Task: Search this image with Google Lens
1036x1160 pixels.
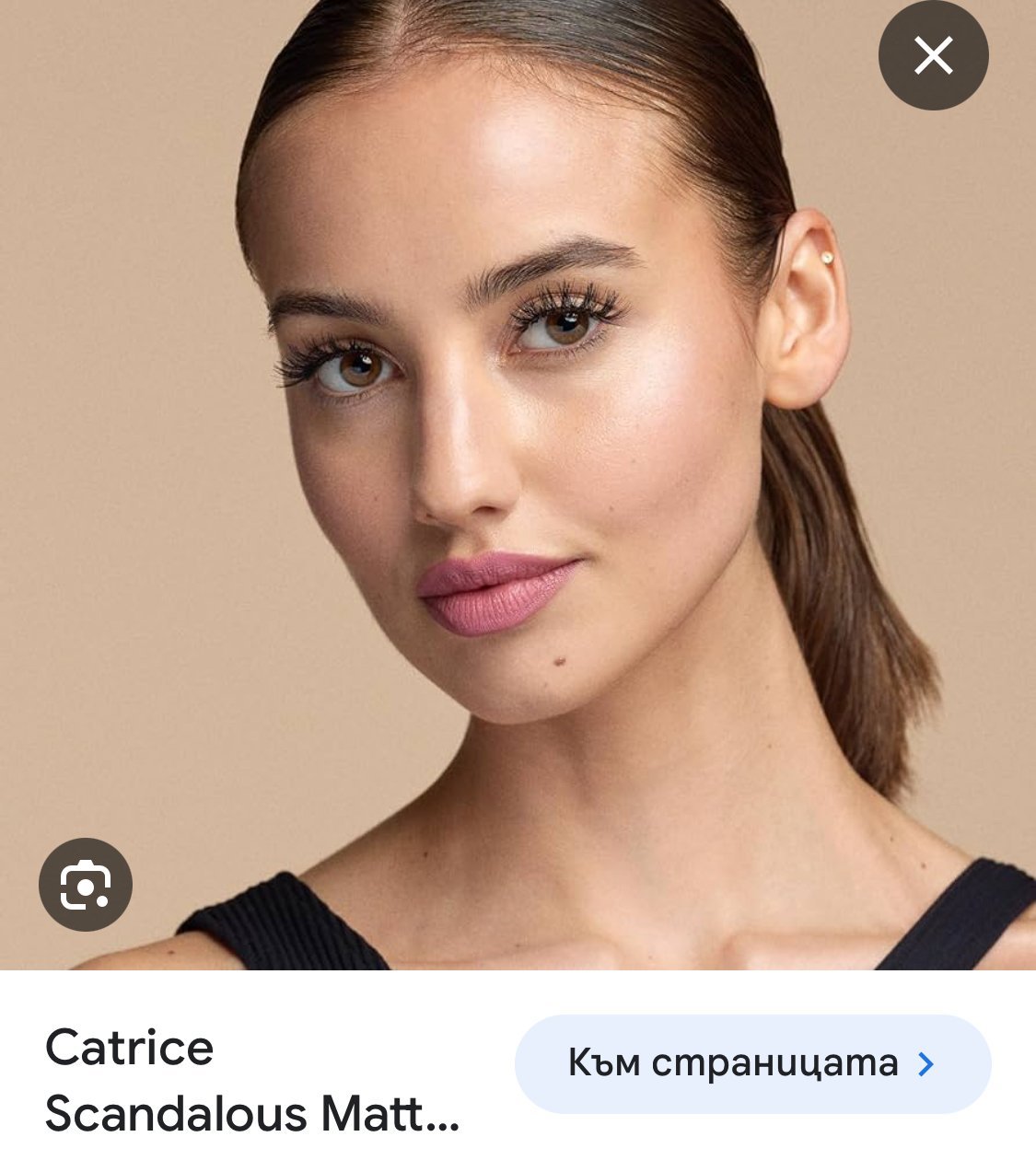Action: 86,885
